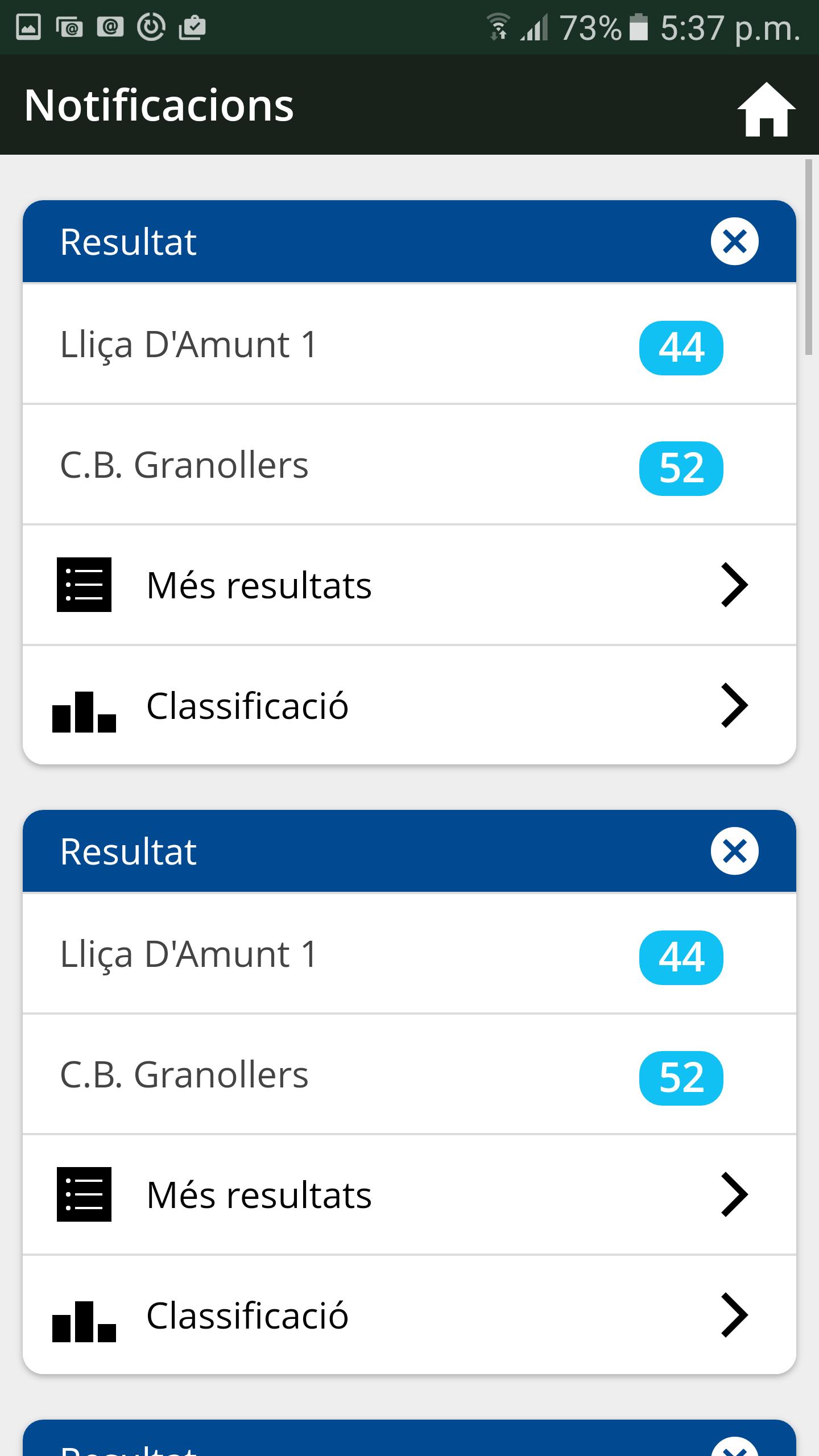This screenshot has width=819, height=1456.
Task: Tap the list icon in the second Resultat card
Action: click(x=84, y=1193)
